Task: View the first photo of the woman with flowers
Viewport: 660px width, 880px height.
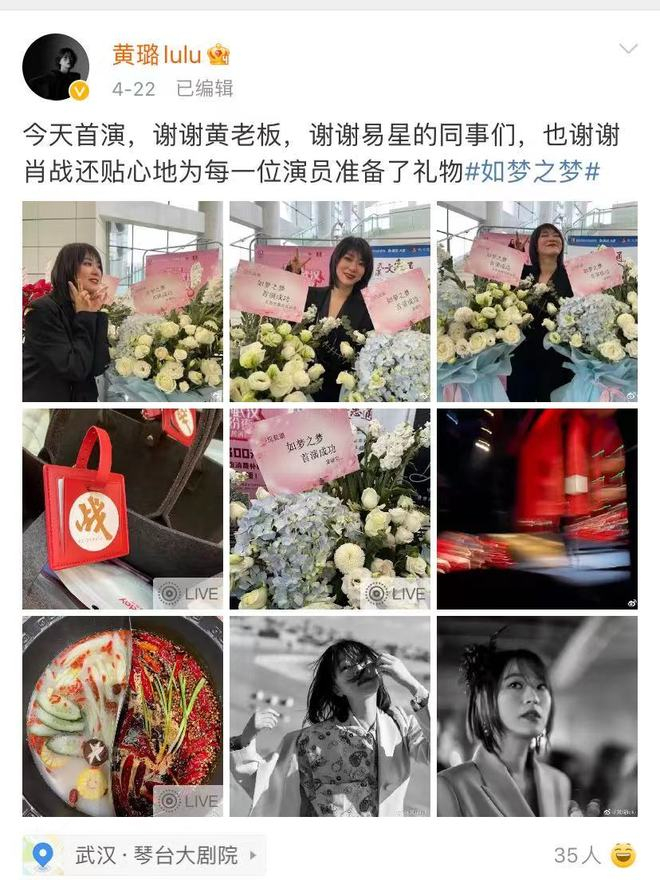Action: (x=122, y=302)
